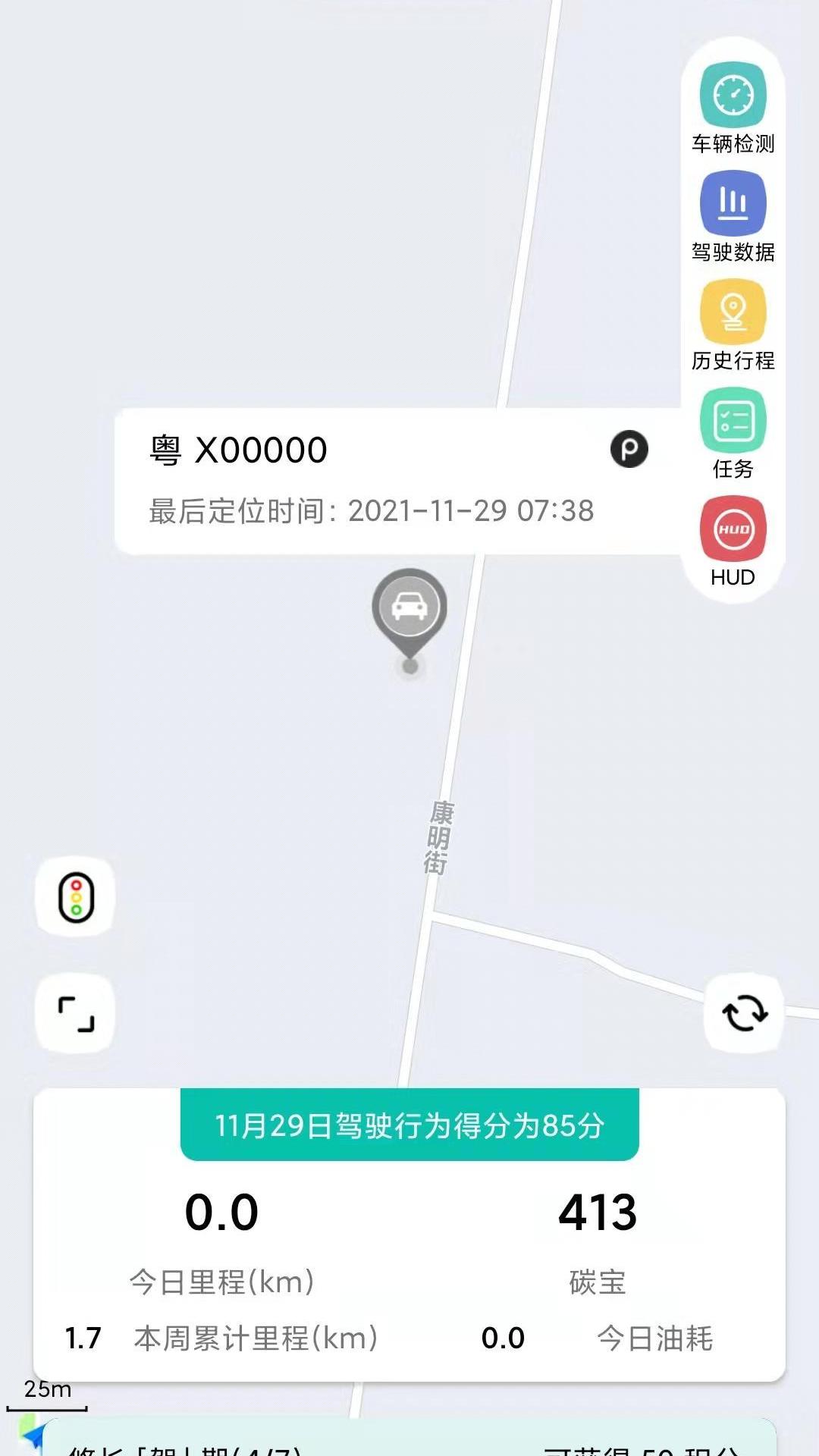Tap the vehicle refresh/switch icon
This screenshot has height=1456, width=819.
742,1014
